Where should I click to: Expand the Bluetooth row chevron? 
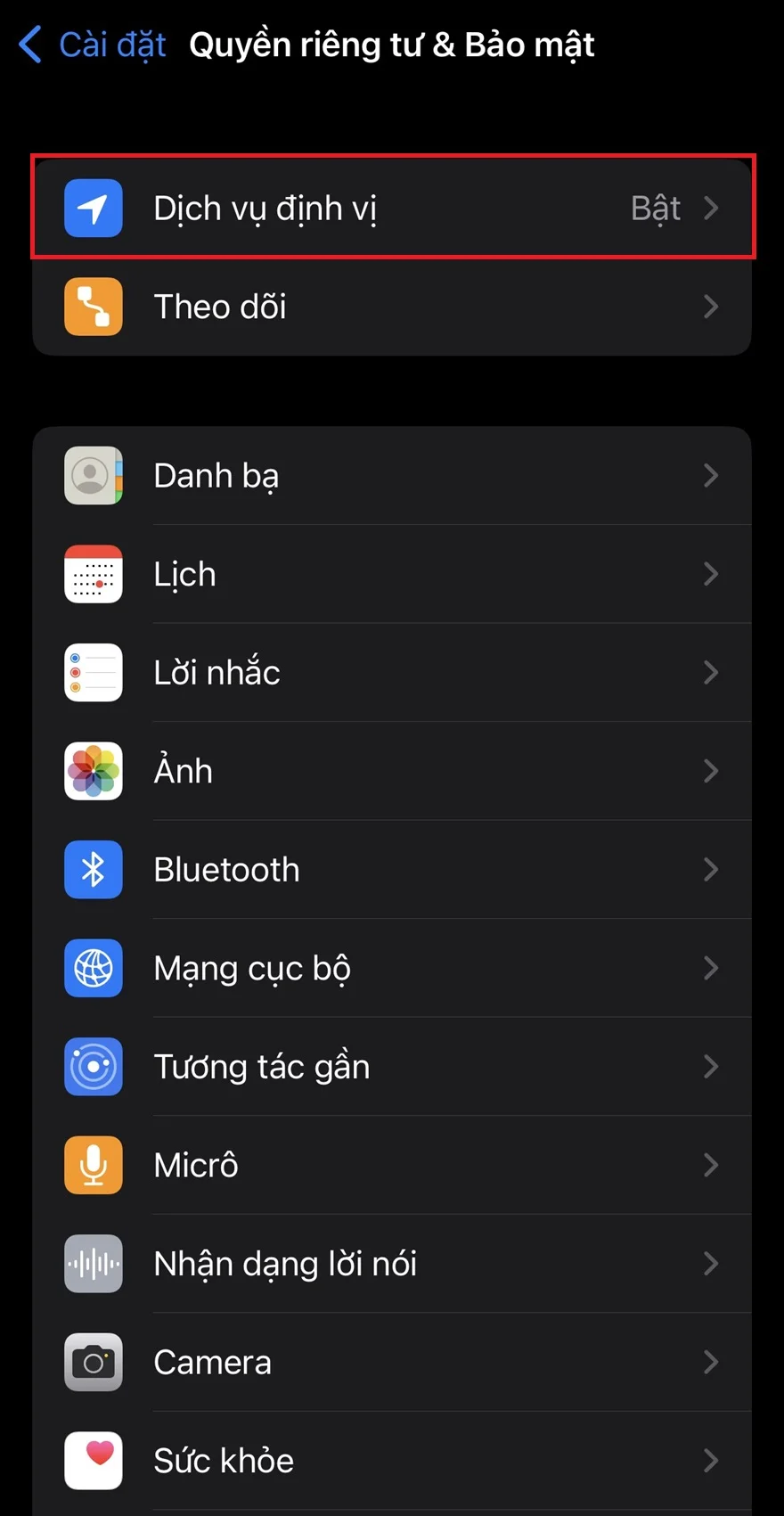click(x=711, y=870)
